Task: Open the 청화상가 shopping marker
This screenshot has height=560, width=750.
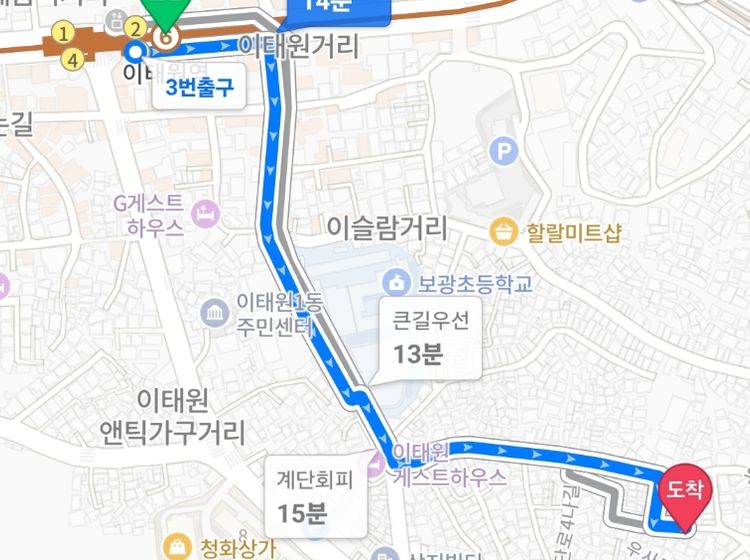Action: [179, 547]
